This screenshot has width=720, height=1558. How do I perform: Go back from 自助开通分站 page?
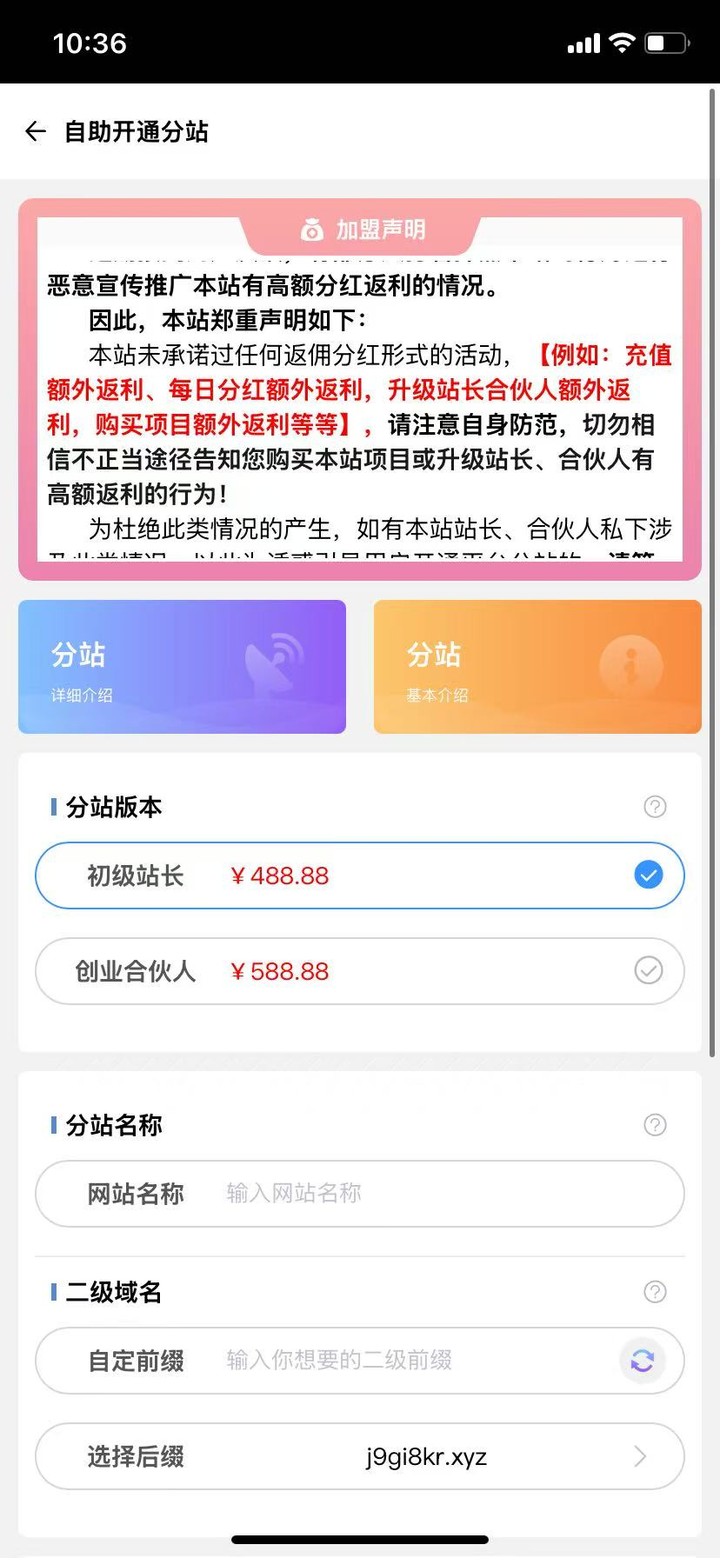36,132
